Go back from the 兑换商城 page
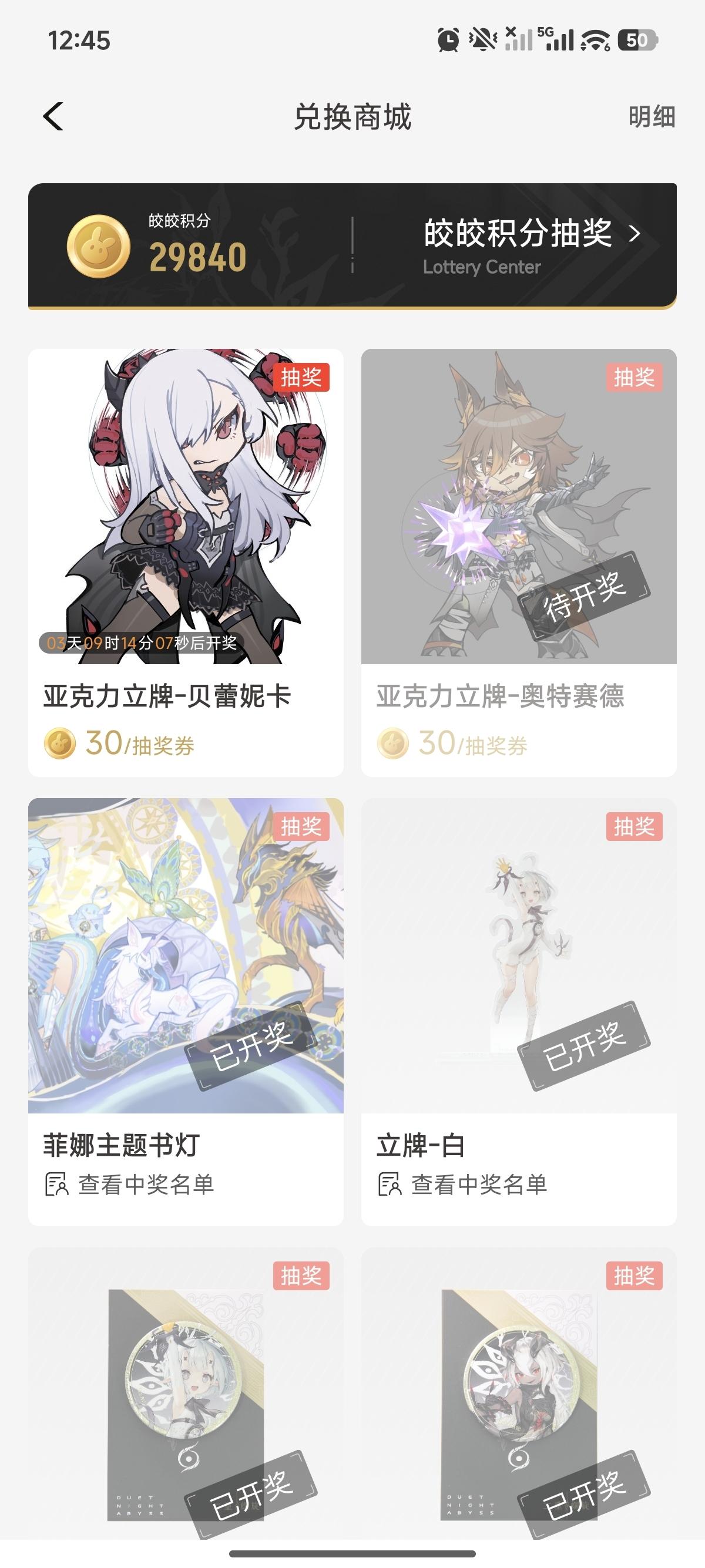 (53, 116)
